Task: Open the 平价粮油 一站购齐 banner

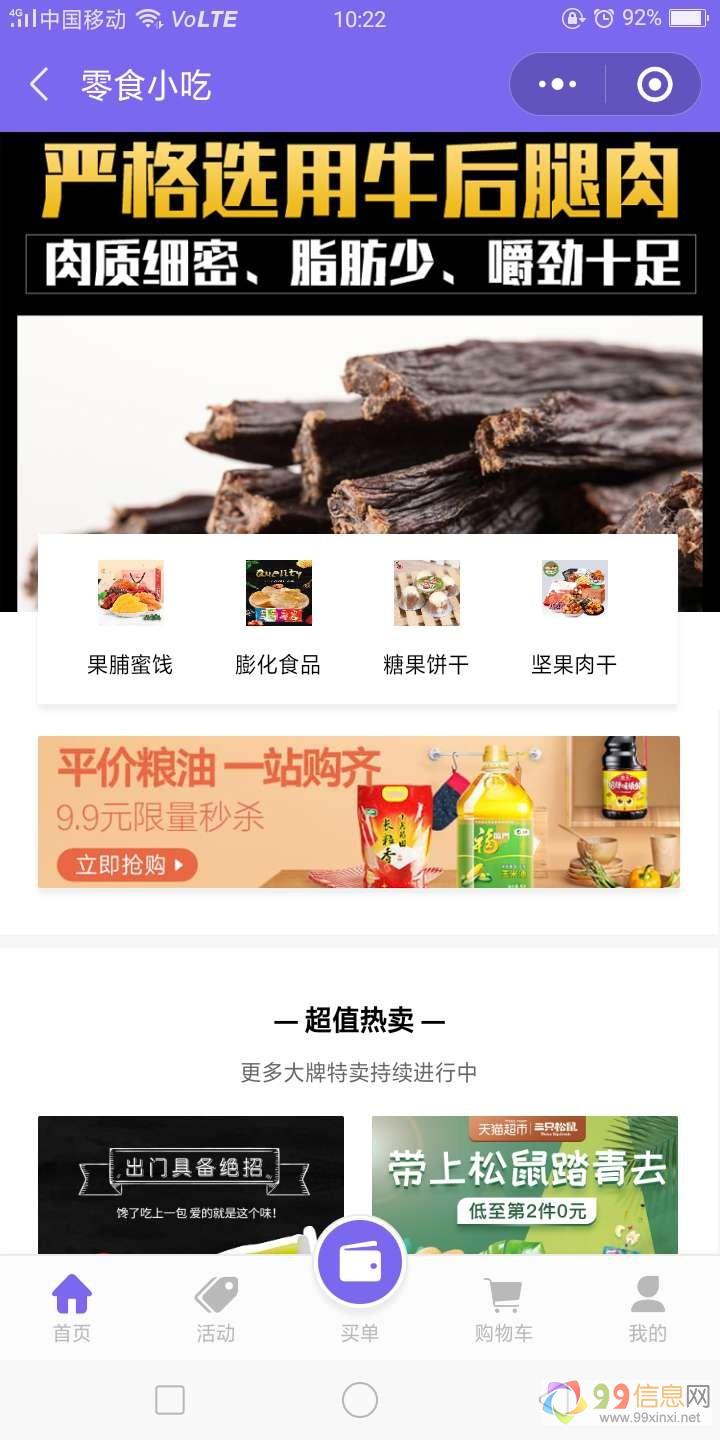Action: 358,812
